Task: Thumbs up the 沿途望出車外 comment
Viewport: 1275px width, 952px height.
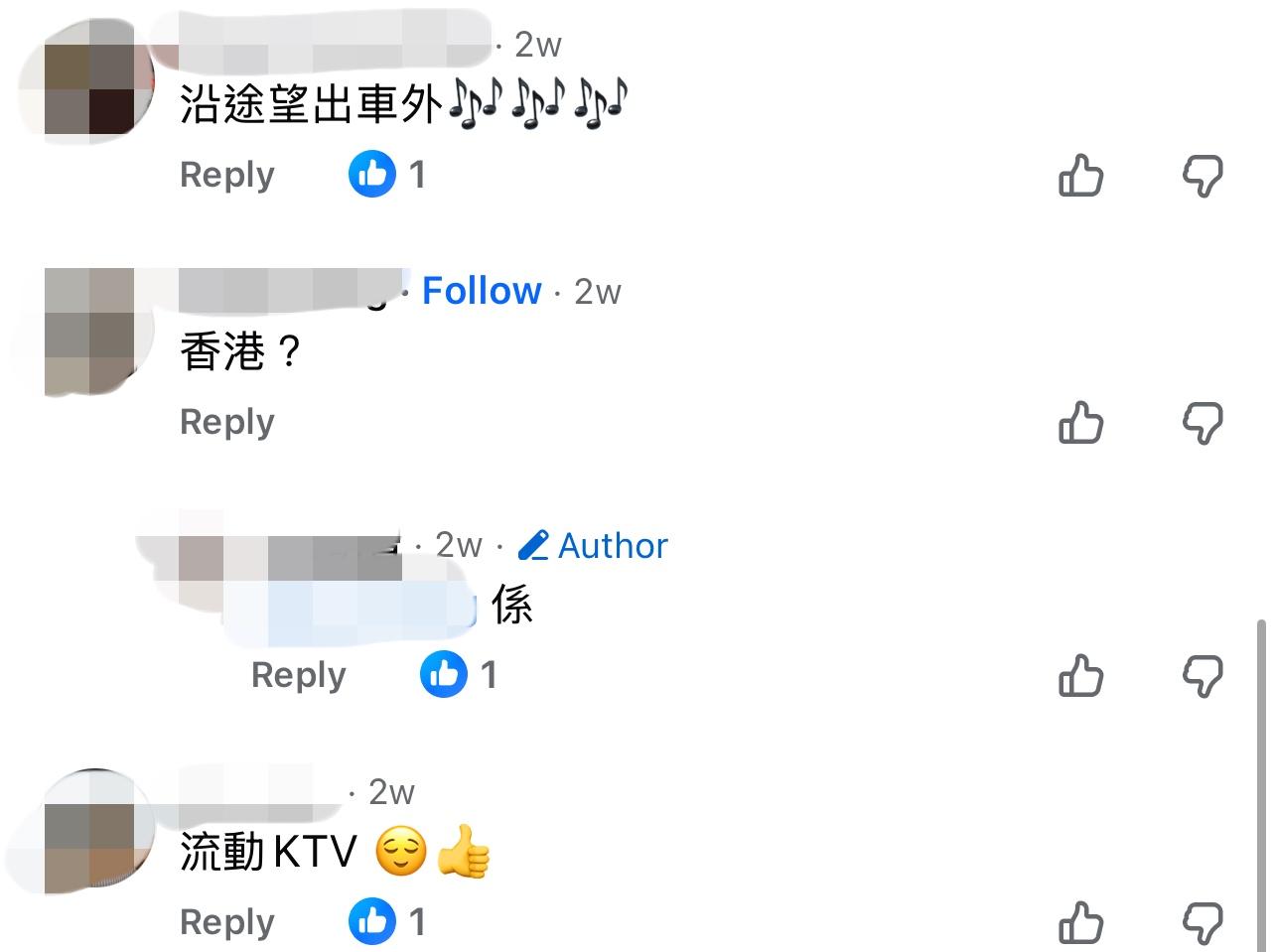Action: (x=1080, y=177)
